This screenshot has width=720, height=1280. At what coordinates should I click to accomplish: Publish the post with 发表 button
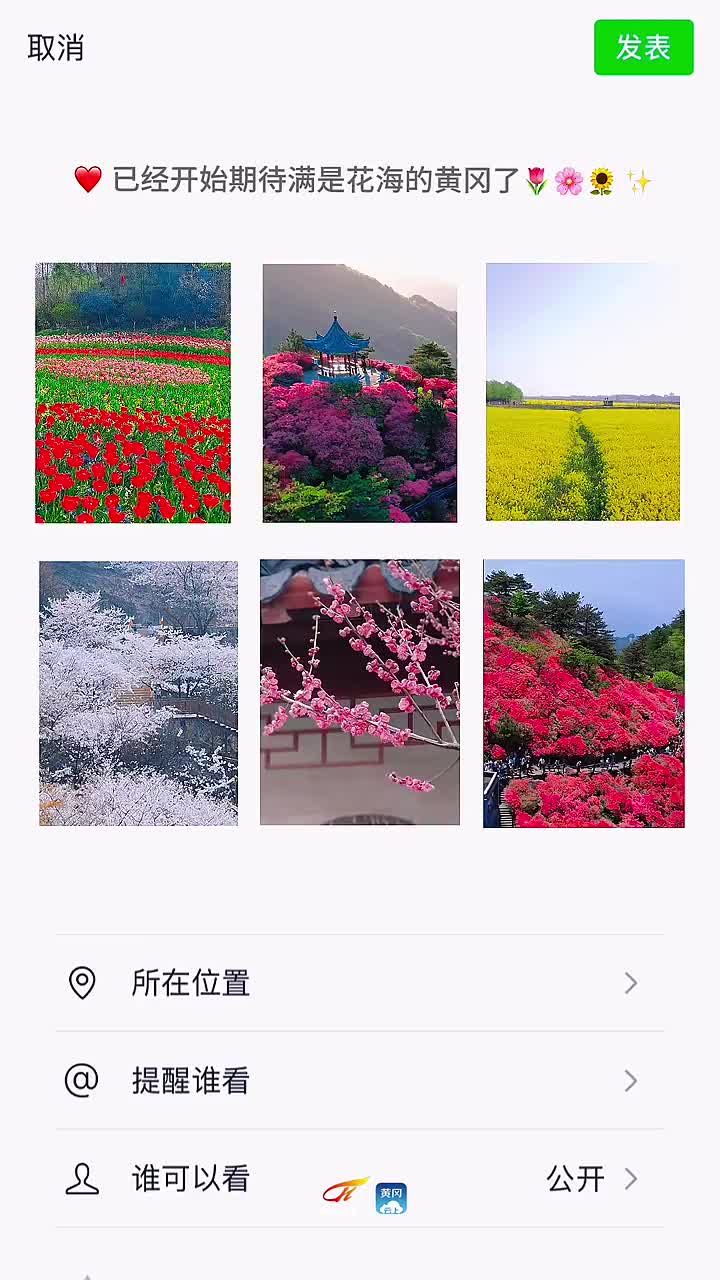click(x=643, y=47)
